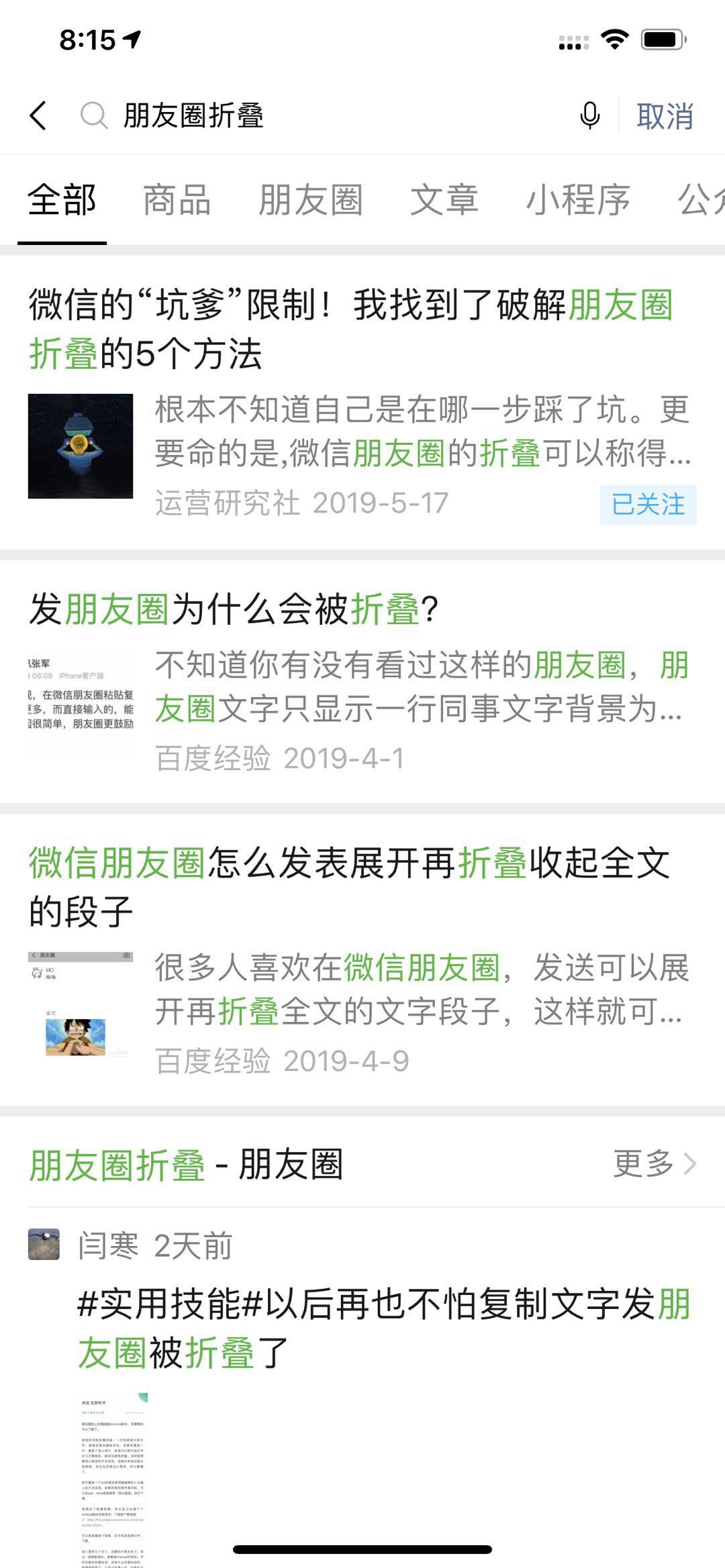Viewport: 725px width, 1568px height.
Task: View more 朋友圈 results via 更多
Action: point(654,1163)
